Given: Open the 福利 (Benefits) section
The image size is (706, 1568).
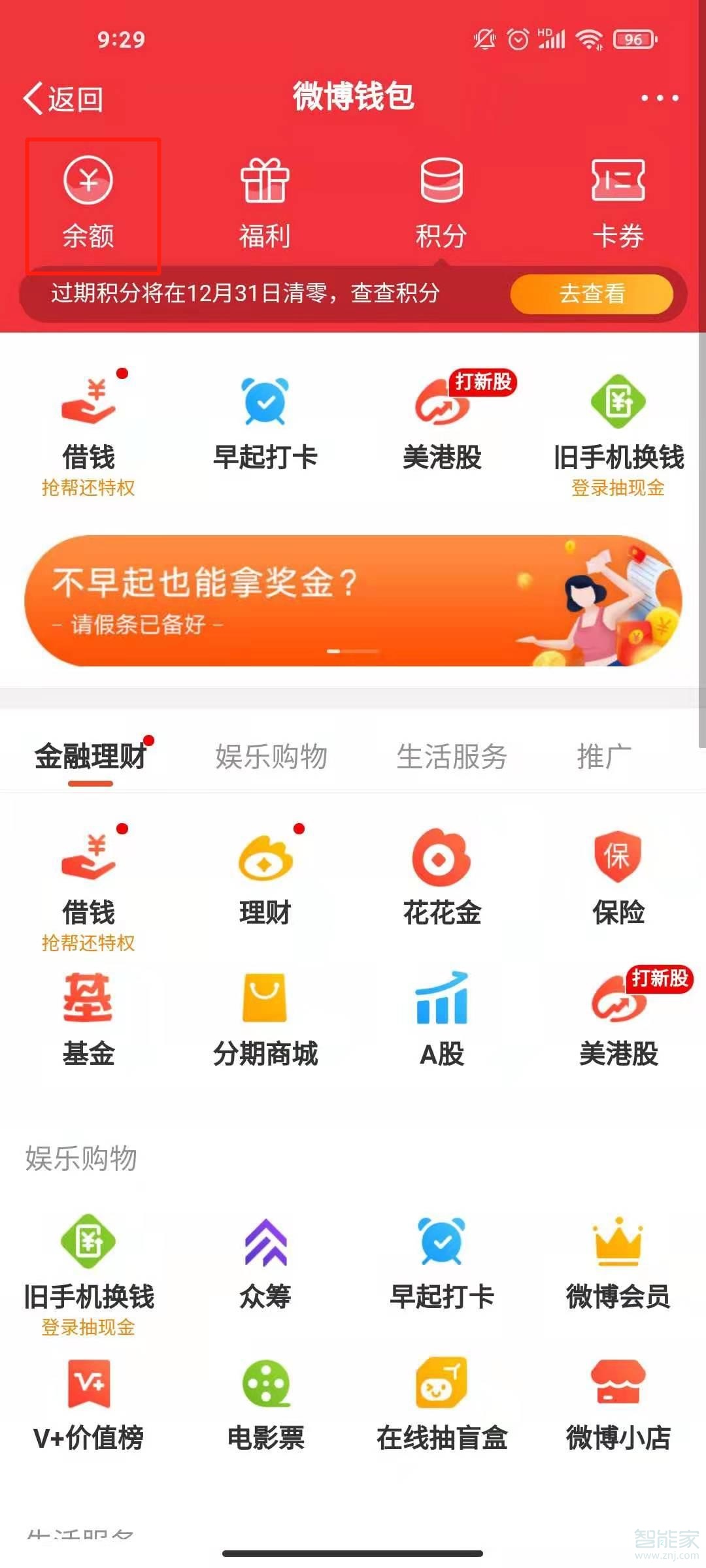Looking at the screenshot, I should (x=265, y=199).
